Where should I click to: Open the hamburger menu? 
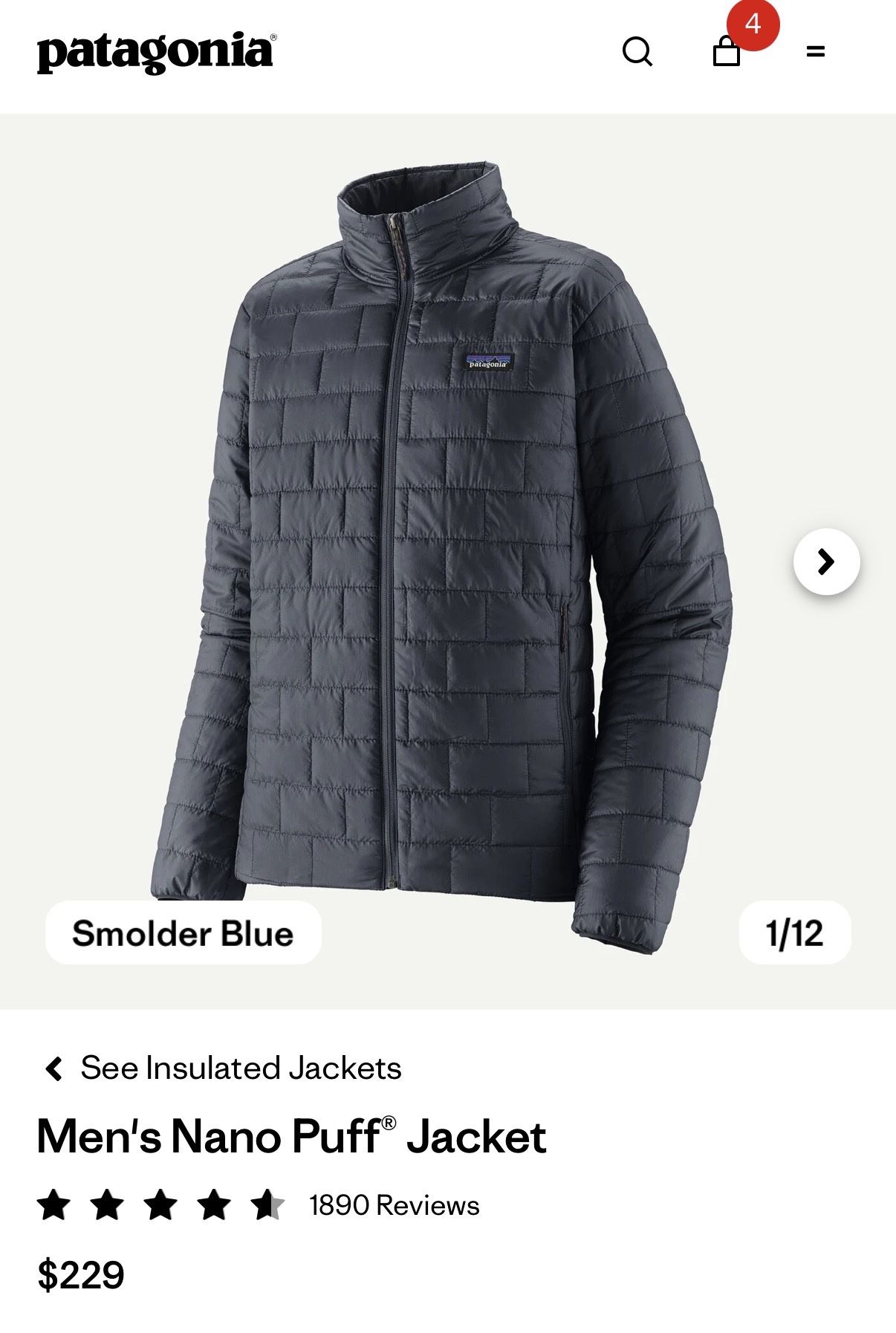coord(816,51)
